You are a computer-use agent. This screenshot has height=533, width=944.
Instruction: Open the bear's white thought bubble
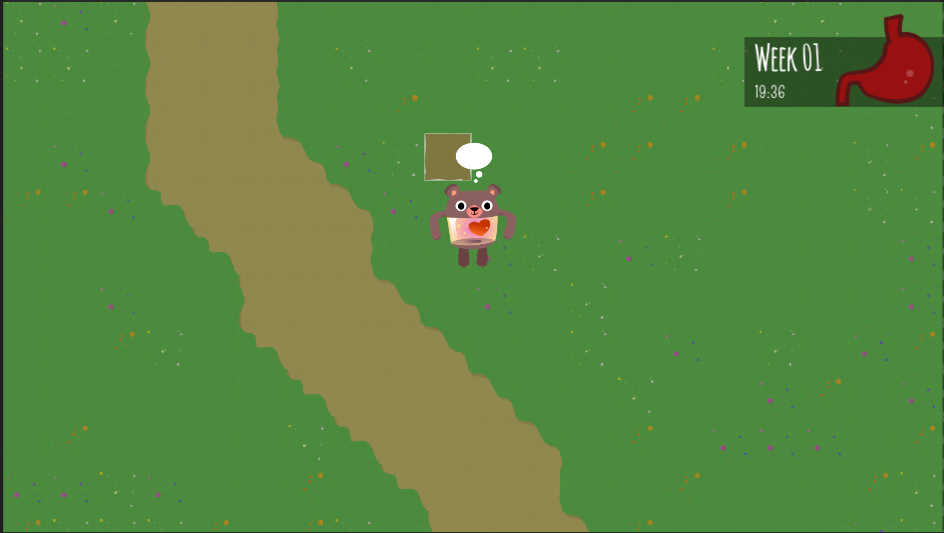[x=474, y=156]
